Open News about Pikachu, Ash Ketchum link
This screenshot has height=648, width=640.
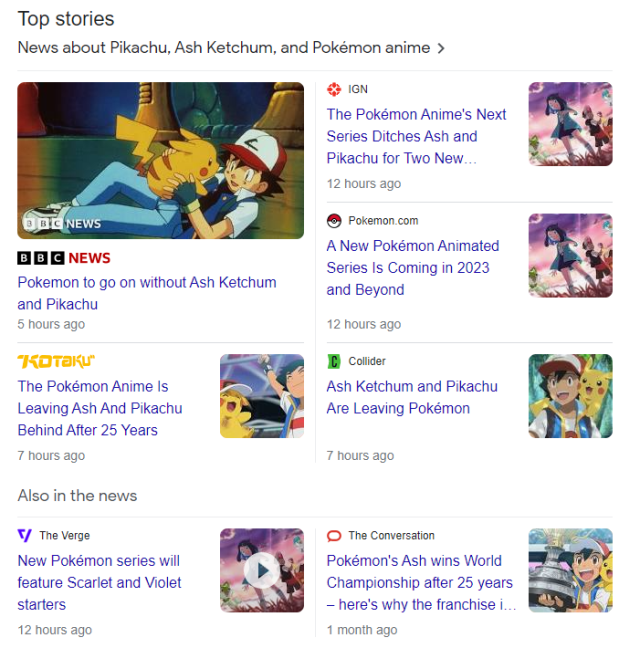pyautogui.click(x=231, y=48)
